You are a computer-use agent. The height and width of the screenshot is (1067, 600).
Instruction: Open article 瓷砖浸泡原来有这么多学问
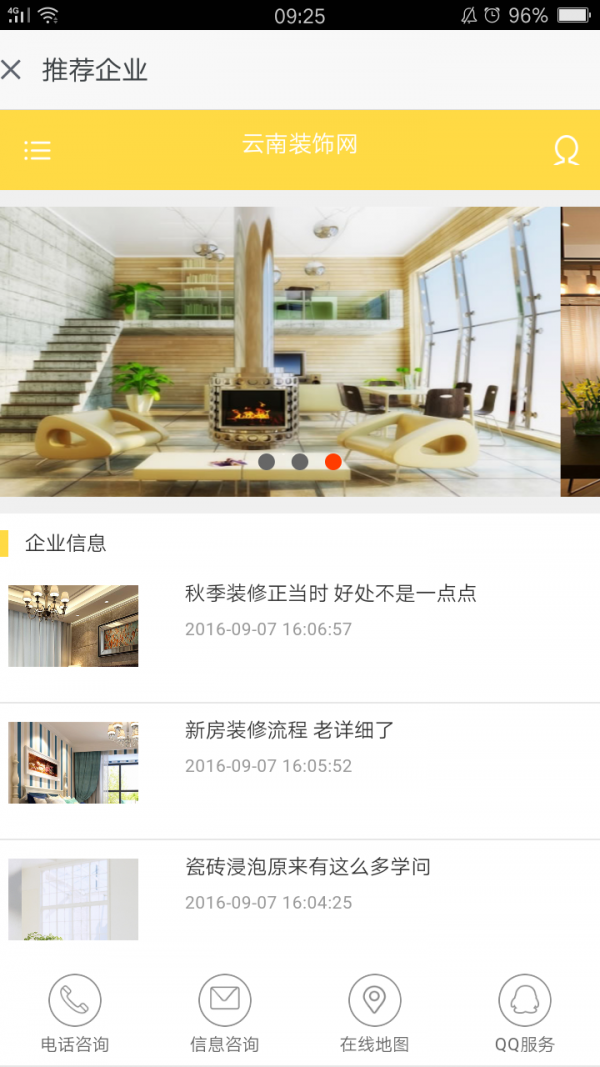click(x=308, y=867)
